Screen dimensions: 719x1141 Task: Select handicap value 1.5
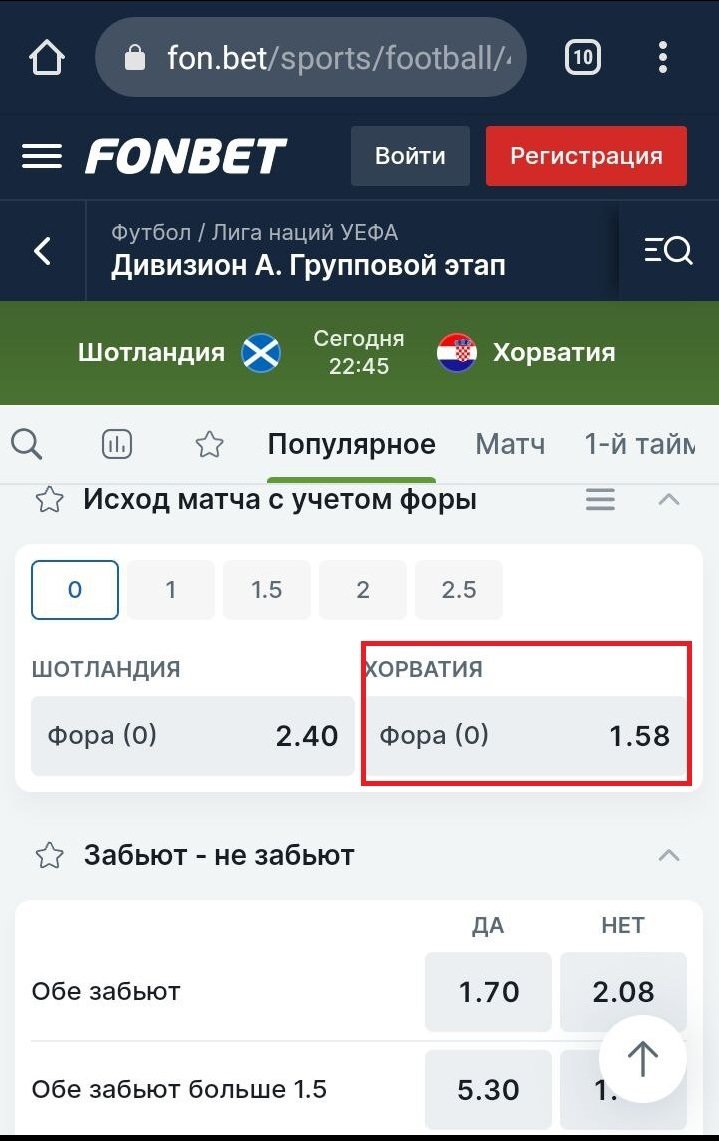tap(266, 590)
